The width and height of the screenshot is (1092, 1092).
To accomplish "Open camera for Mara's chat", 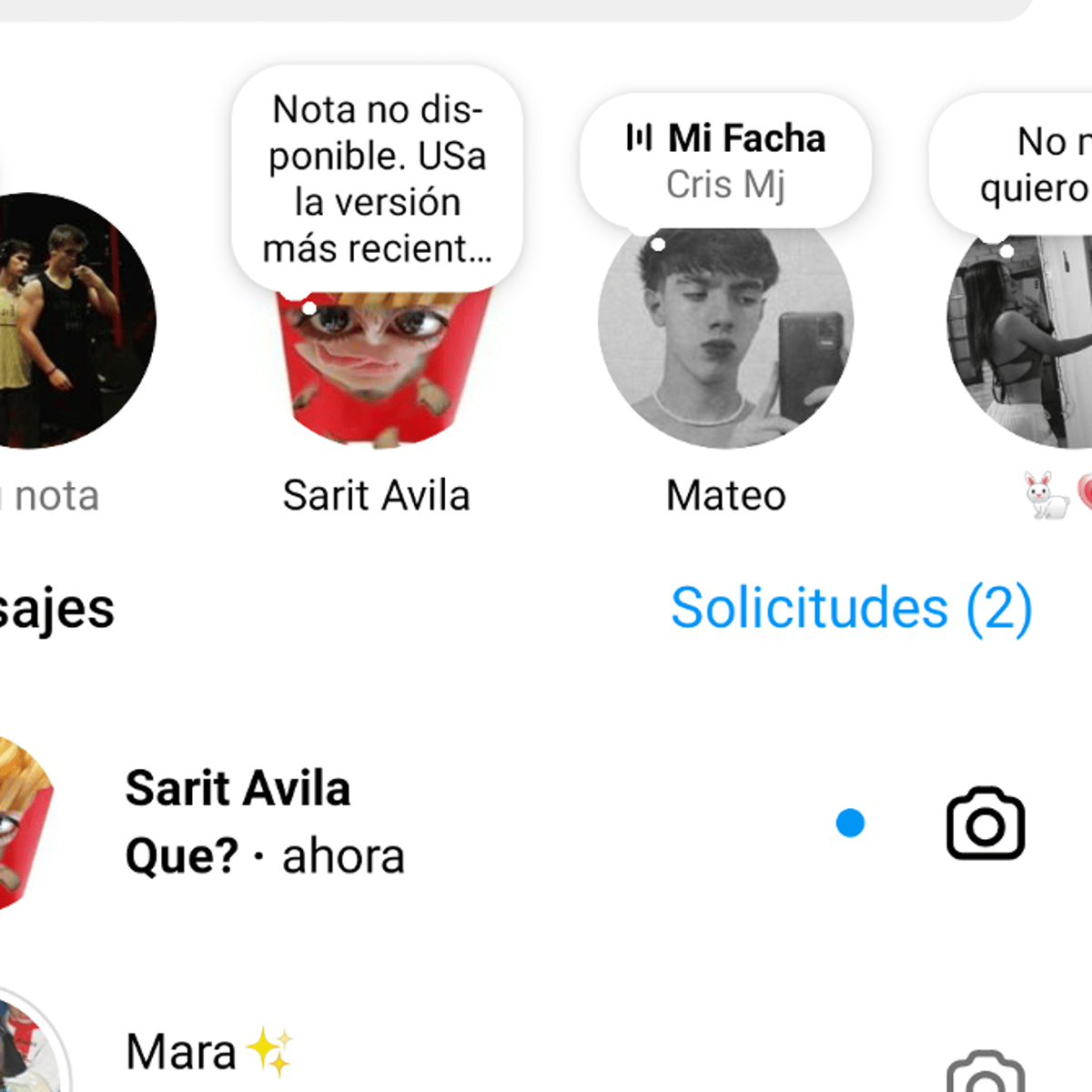I will [986, 1074].
